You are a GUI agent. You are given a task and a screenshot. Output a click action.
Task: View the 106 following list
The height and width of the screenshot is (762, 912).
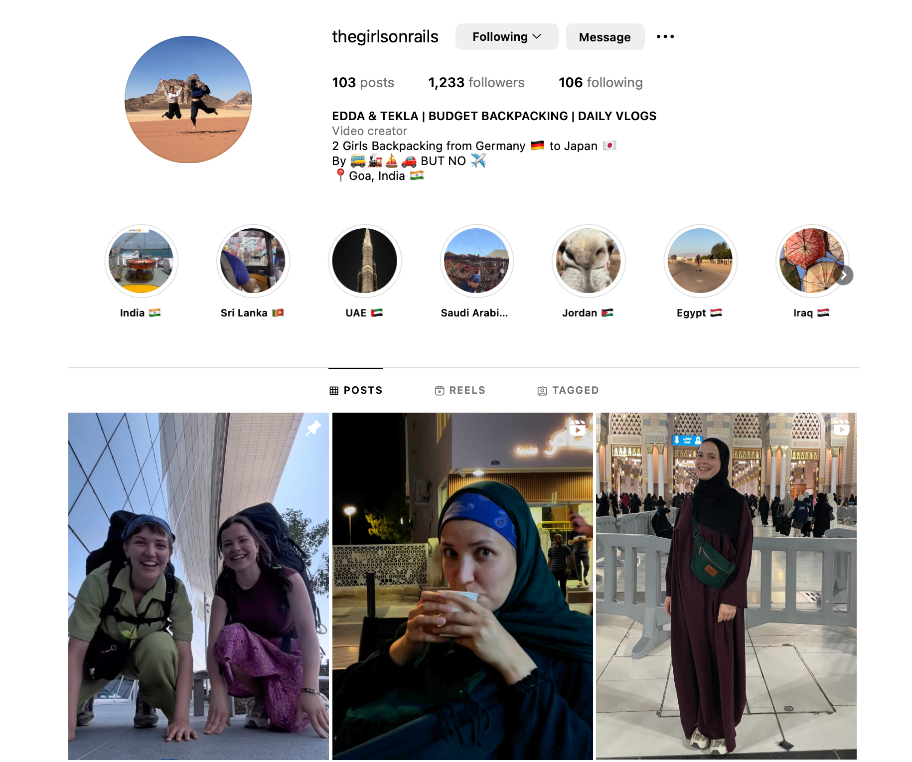click(x=600, y=83)
